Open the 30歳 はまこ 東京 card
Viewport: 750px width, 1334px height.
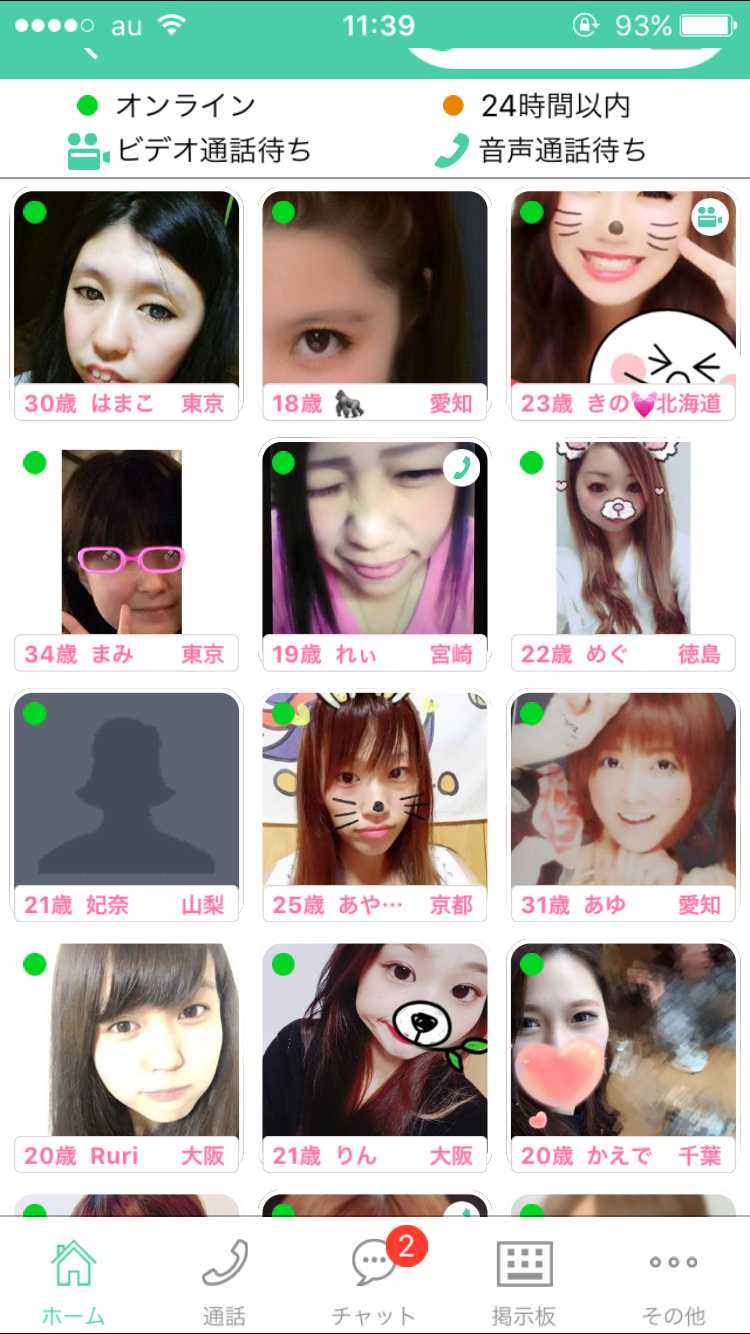point(126,300)
